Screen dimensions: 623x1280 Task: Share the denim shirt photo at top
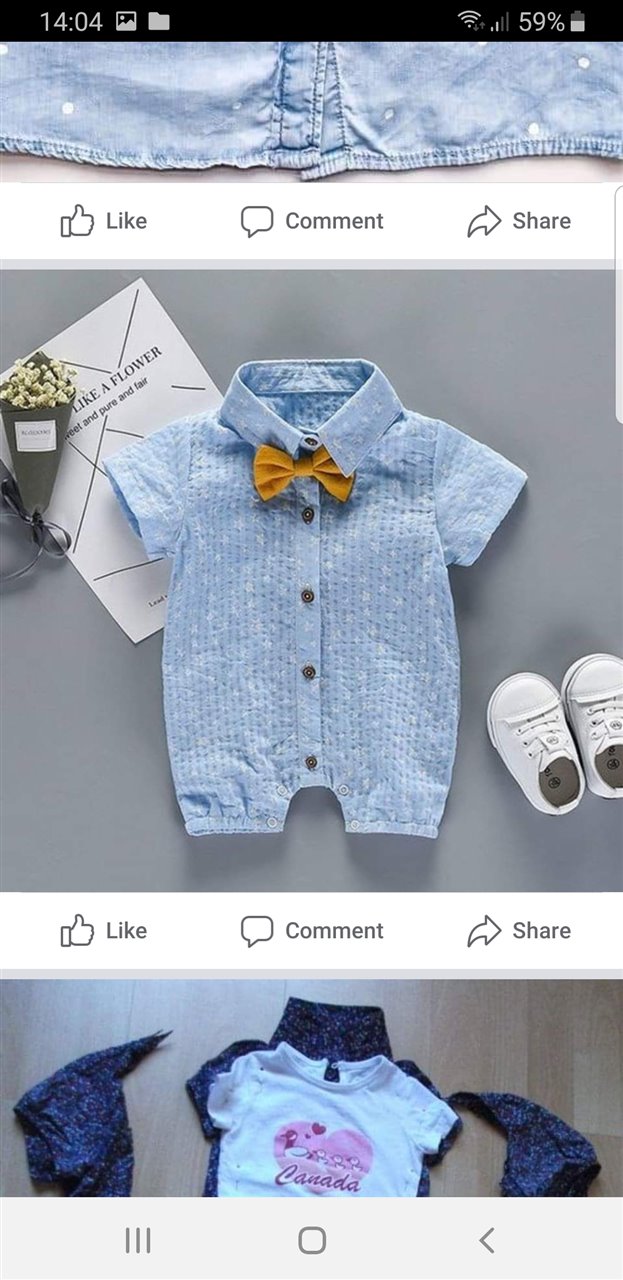(519, 221)
